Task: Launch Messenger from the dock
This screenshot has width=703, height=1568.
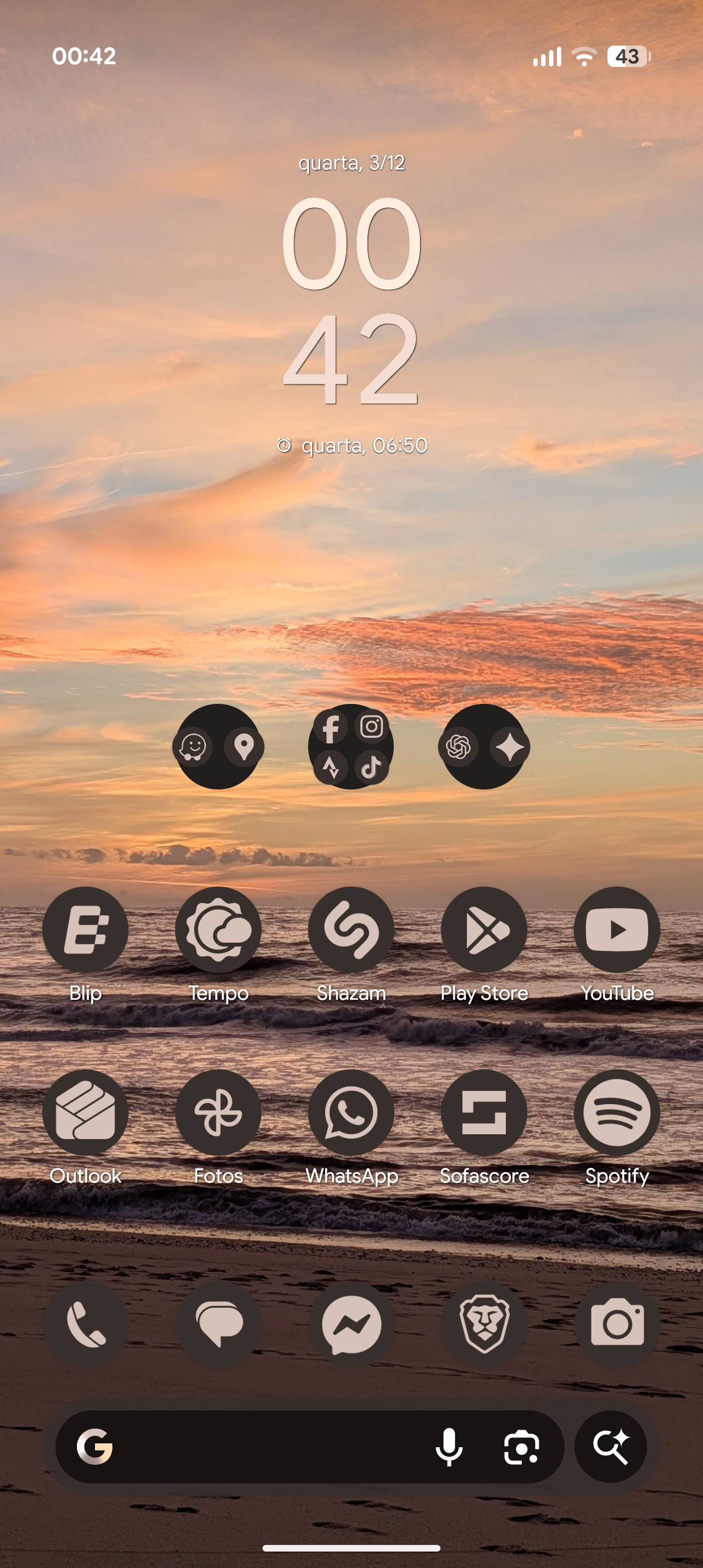Action: (351, 1324)
